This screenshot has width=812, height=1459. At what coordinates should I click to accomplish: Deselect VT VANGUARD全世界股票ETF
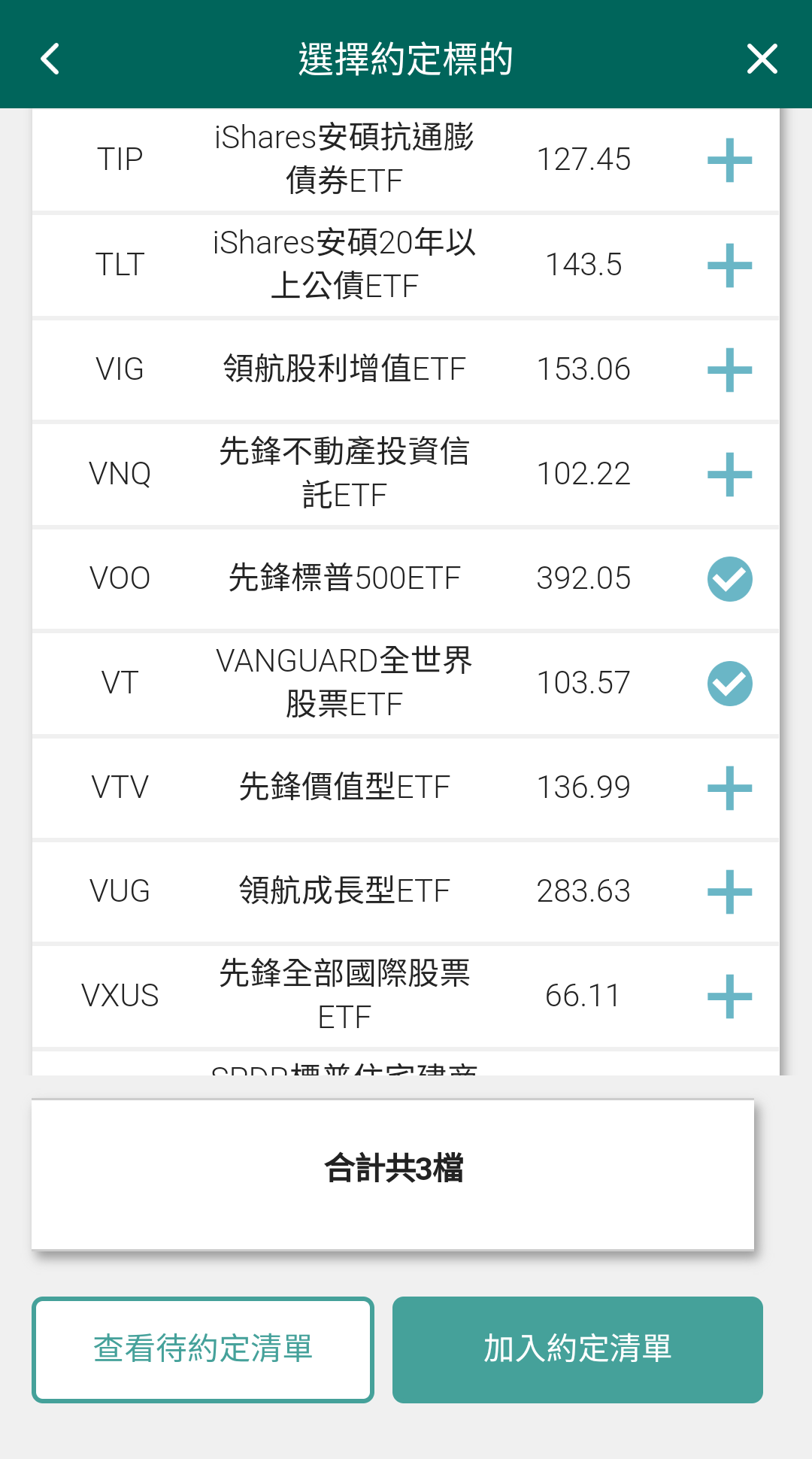(729, 683)
